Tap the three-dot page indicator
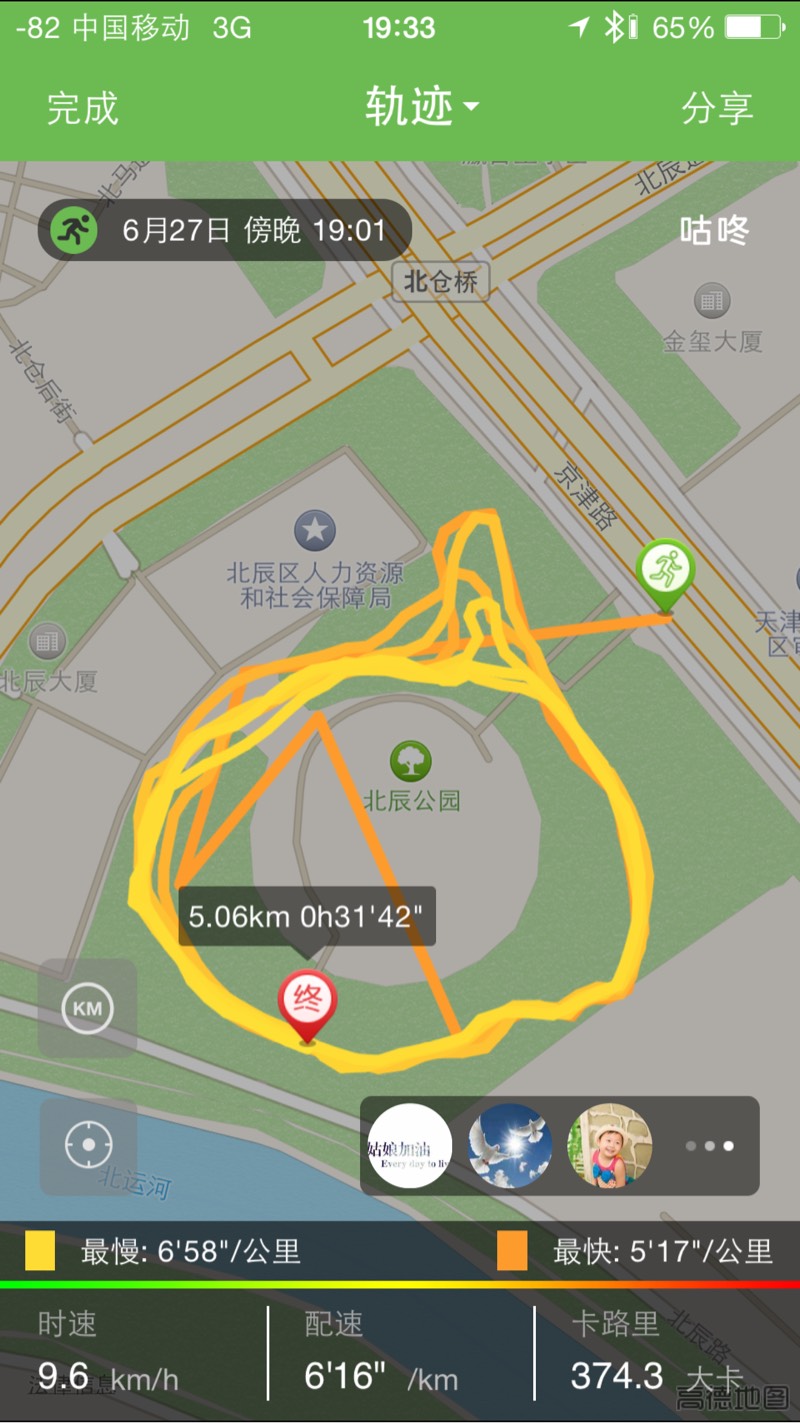 (709, 1146)
